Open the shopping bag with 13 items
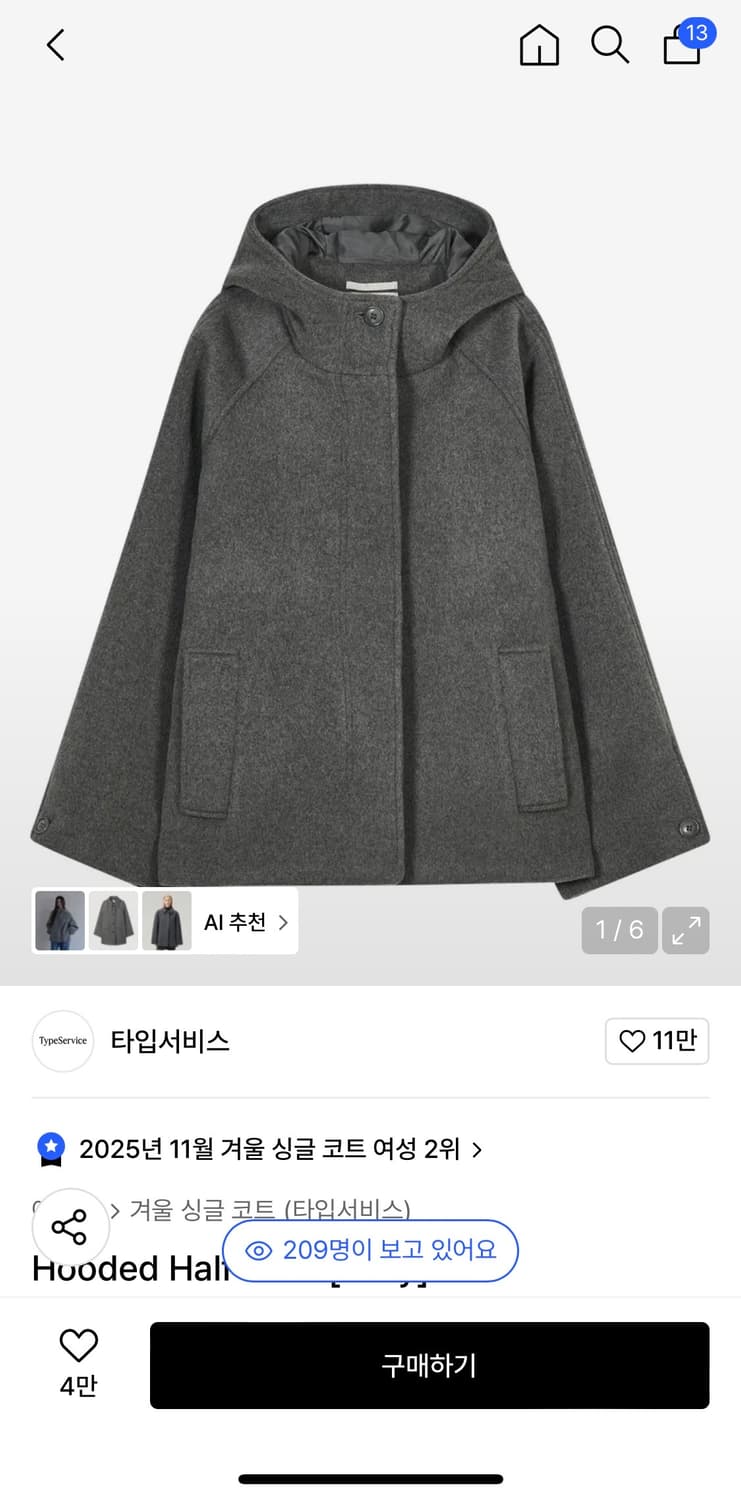The image size is (741, 1500). (x=682, y=48)
